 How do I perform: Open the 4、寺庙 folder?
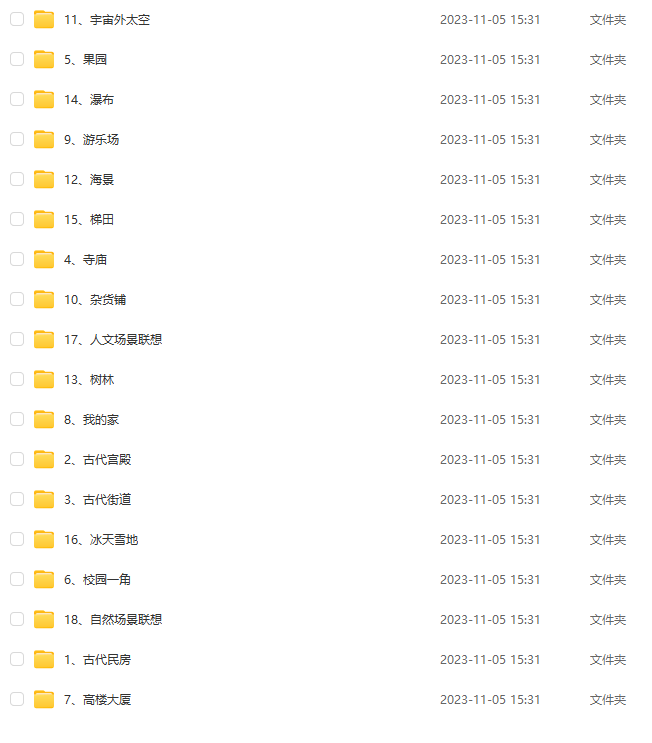pyautogui.click(x=85, y=260)
